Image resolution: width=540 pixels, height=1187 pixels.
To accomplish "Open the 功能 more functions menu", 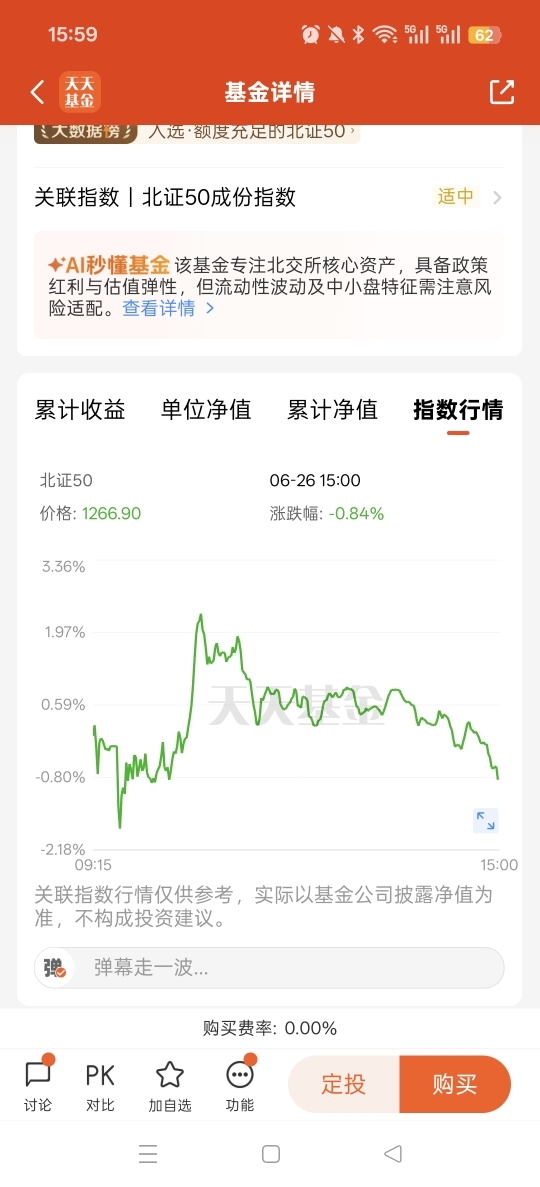I will tap(240, 1085).
